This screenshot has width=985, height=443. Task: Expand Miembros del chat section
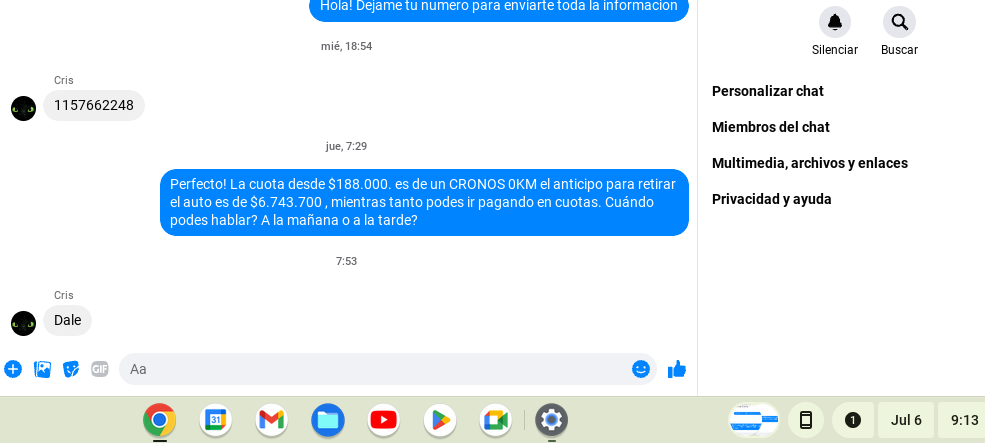(771, 127)
